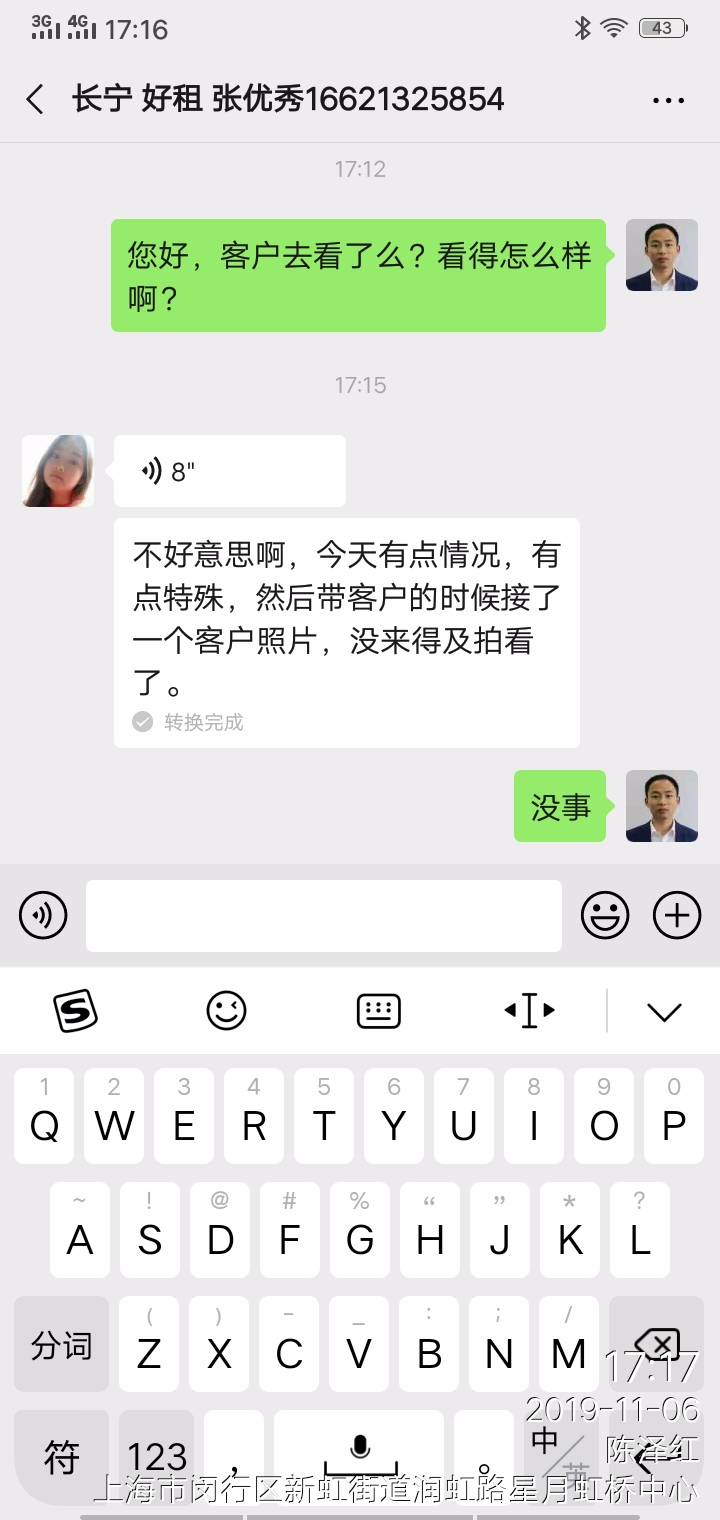Open the chat overflow menu
The height and width of the screenshot is (1520, 720).
667,100
